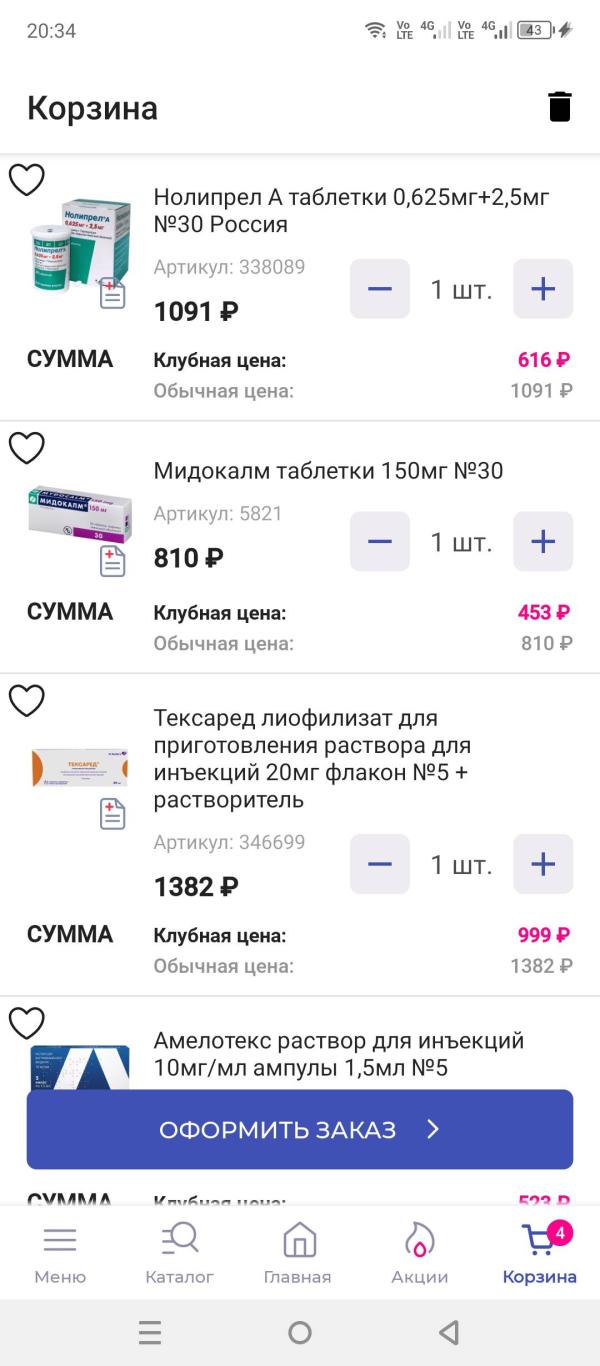Tap the system back button

tap(449, 1332)
